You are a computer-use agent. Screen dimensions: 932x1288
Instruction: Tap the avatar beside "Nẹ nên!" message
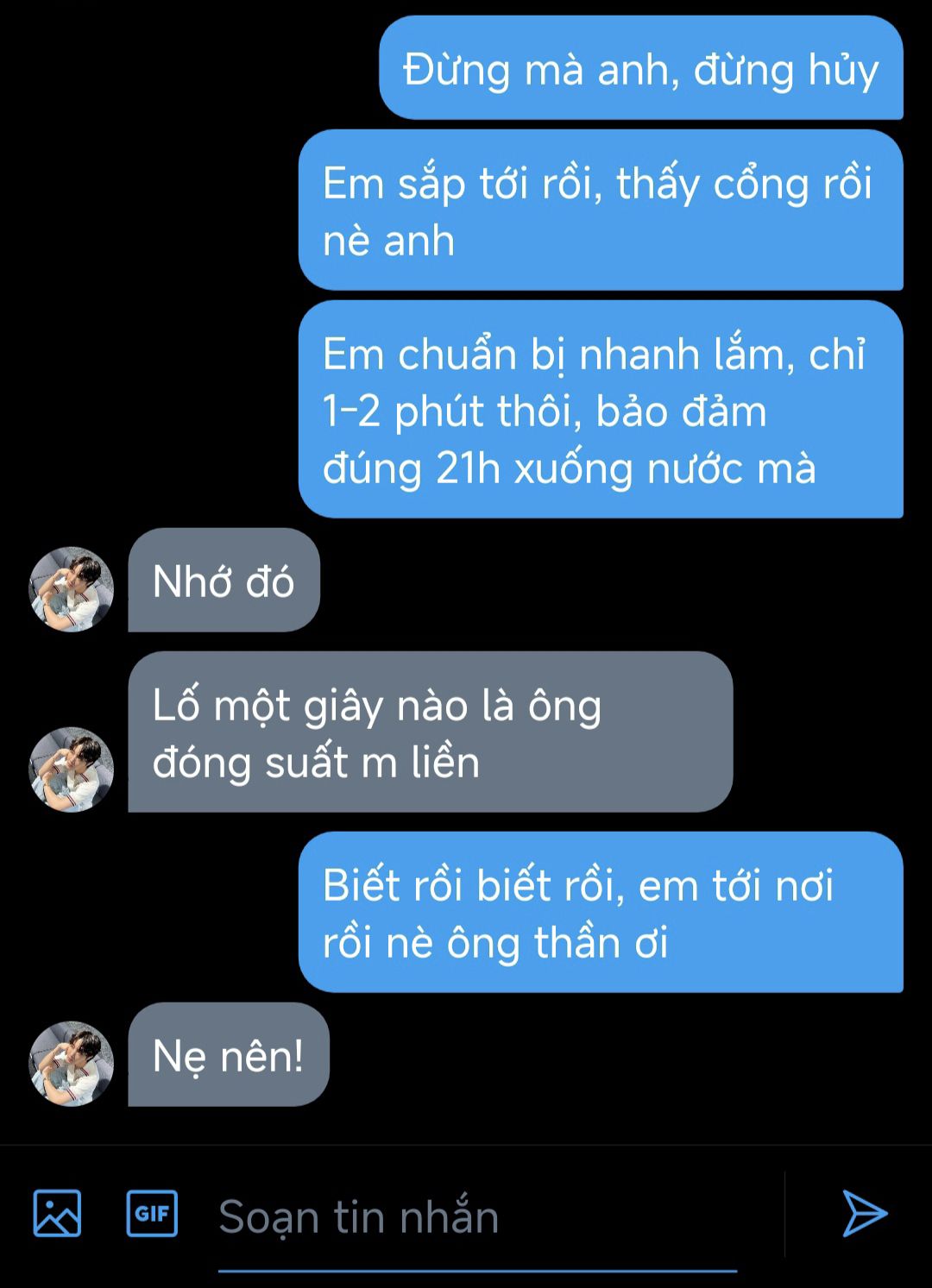pos(72,1064)
